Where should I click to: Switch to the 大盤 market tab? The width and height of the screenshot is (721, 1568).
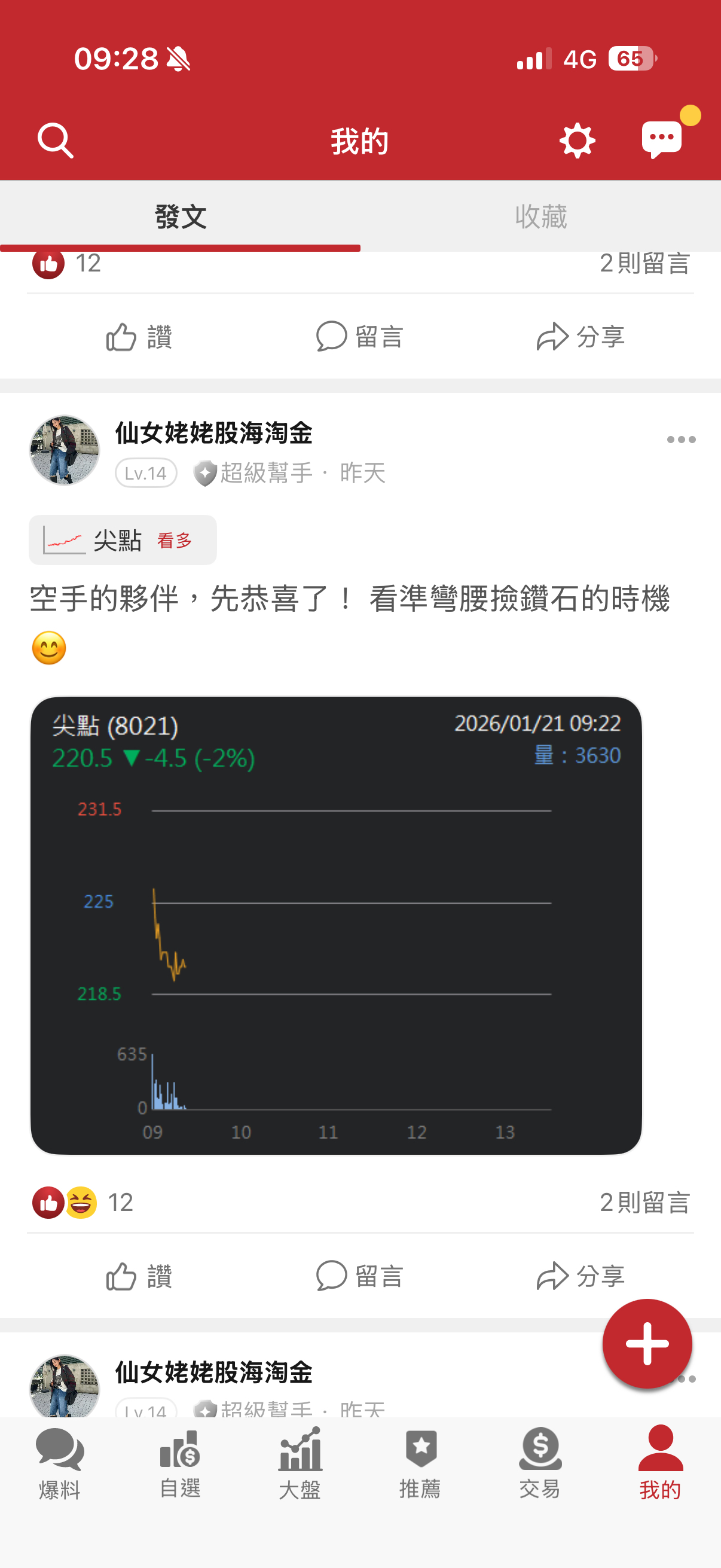(300, 1464)
